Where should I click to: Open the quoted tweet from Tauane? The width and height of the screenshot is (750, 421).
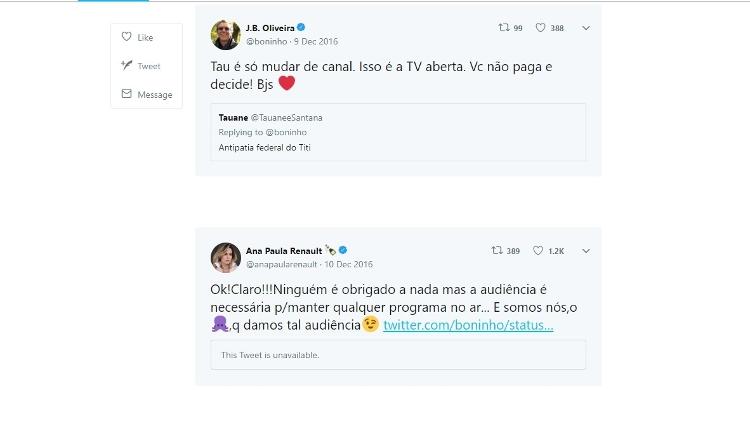(398, 131)
